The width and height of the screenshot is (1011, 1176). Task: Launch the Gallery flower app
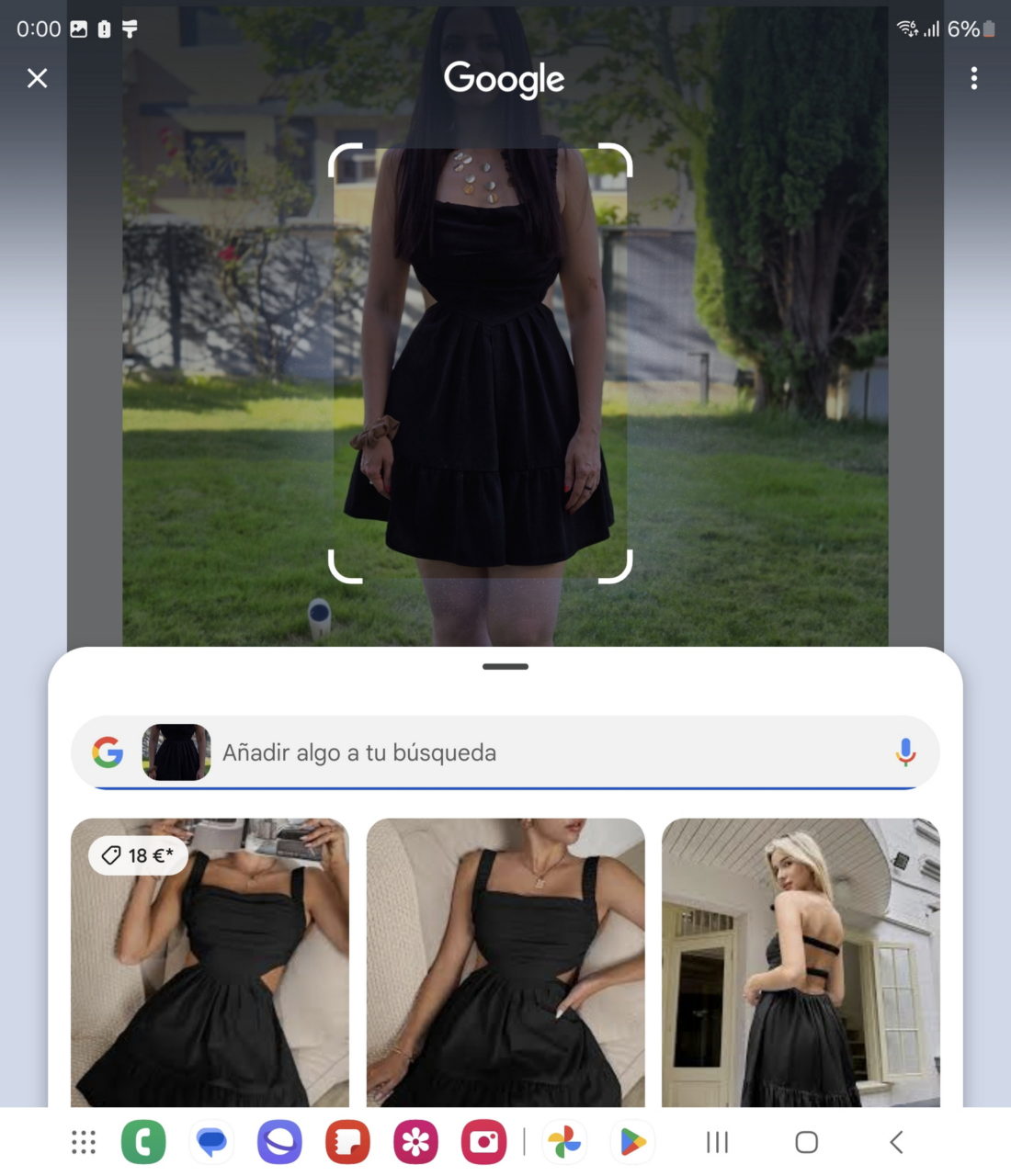[x=415, y=1142]
